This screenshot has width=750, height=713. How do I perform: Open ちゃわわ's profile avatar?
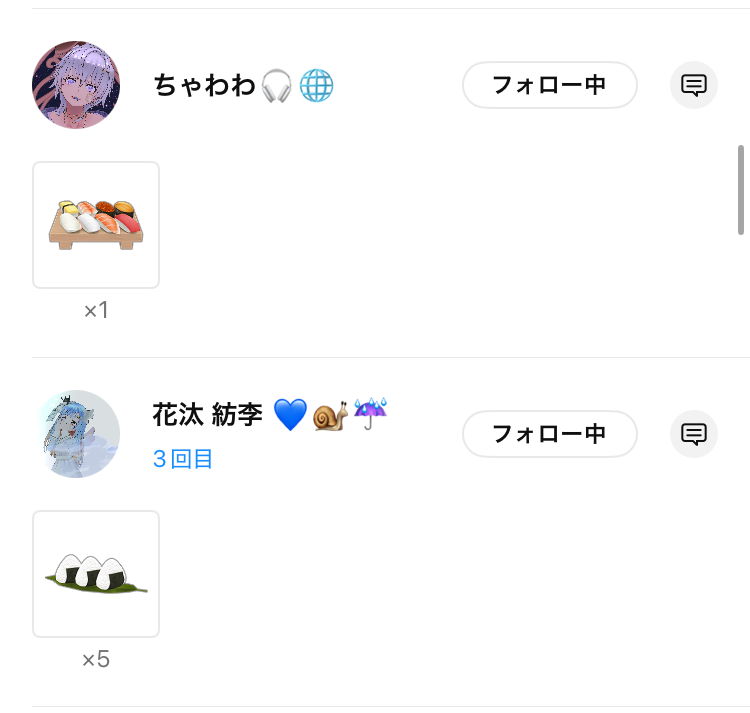(76, 85)
